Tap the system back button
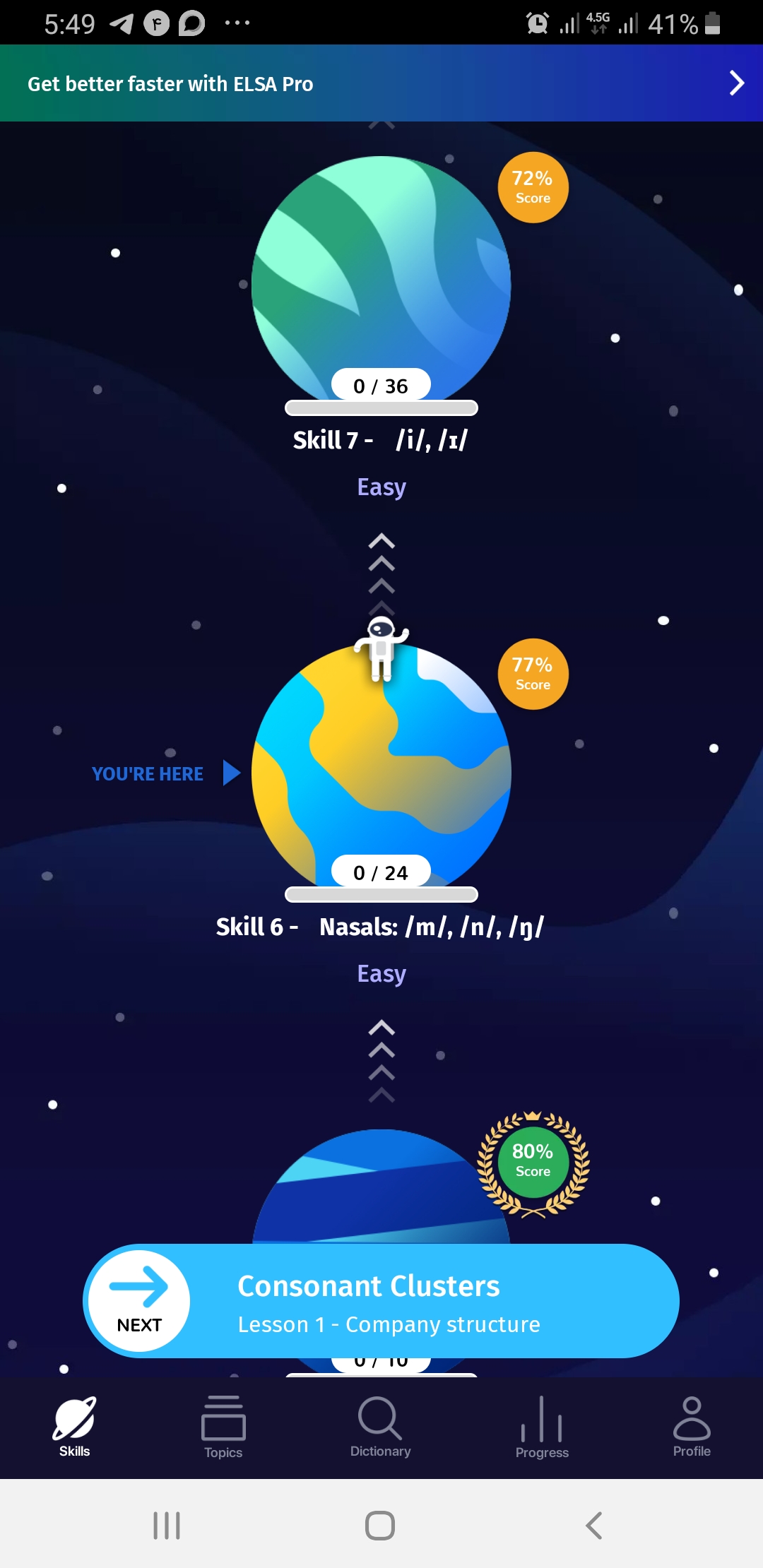 tap(594, 1526)
